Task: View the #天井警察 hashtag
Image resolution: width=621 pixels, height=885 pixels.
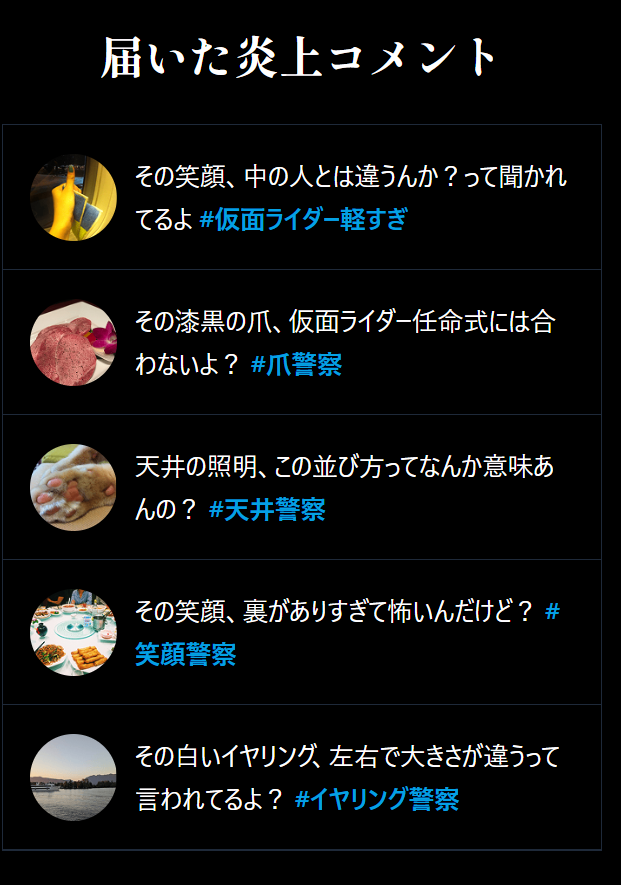Action: point(267,510)
